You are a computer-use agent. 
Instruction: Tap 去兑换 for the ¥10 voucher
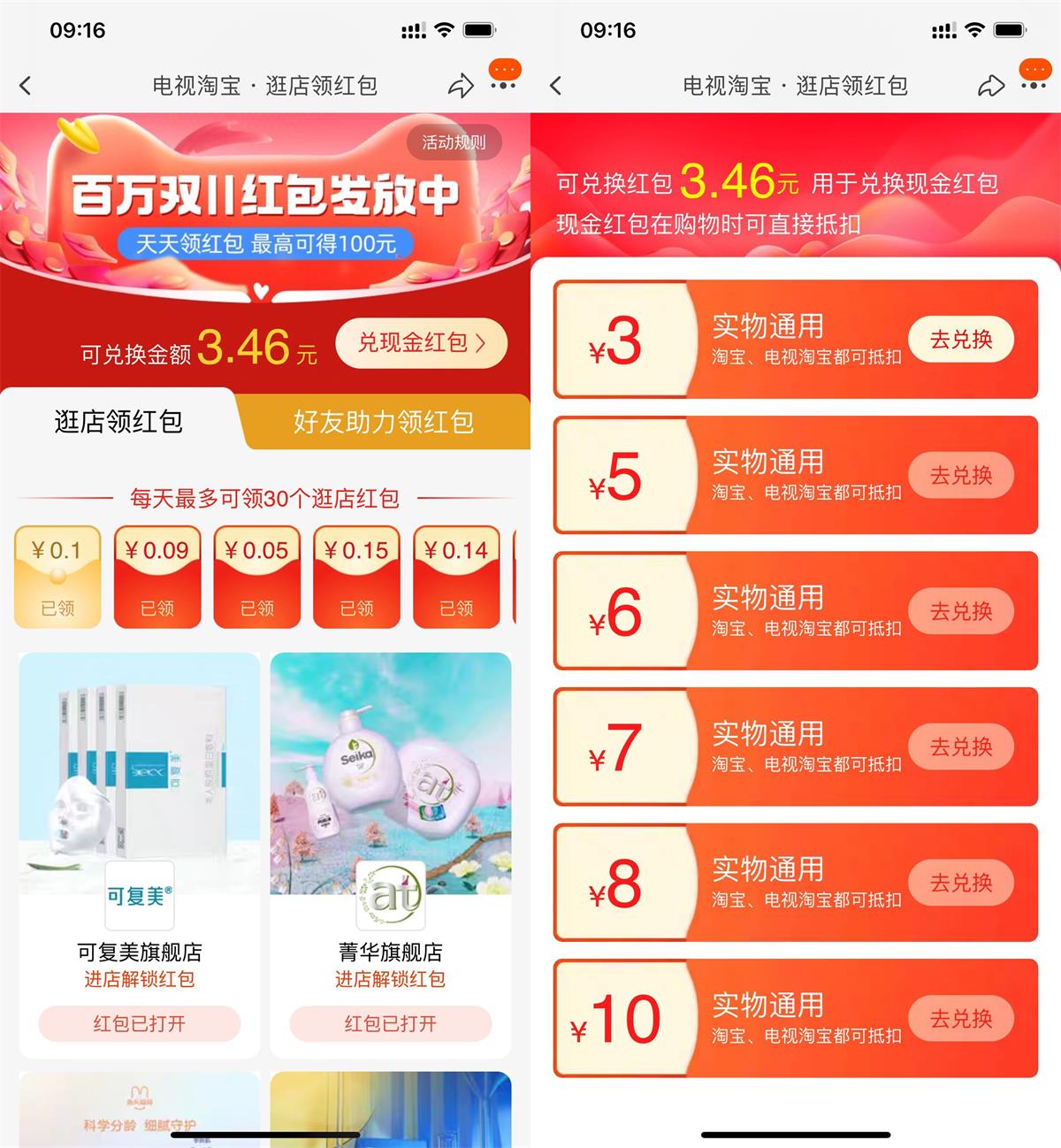pos(962,1018)
